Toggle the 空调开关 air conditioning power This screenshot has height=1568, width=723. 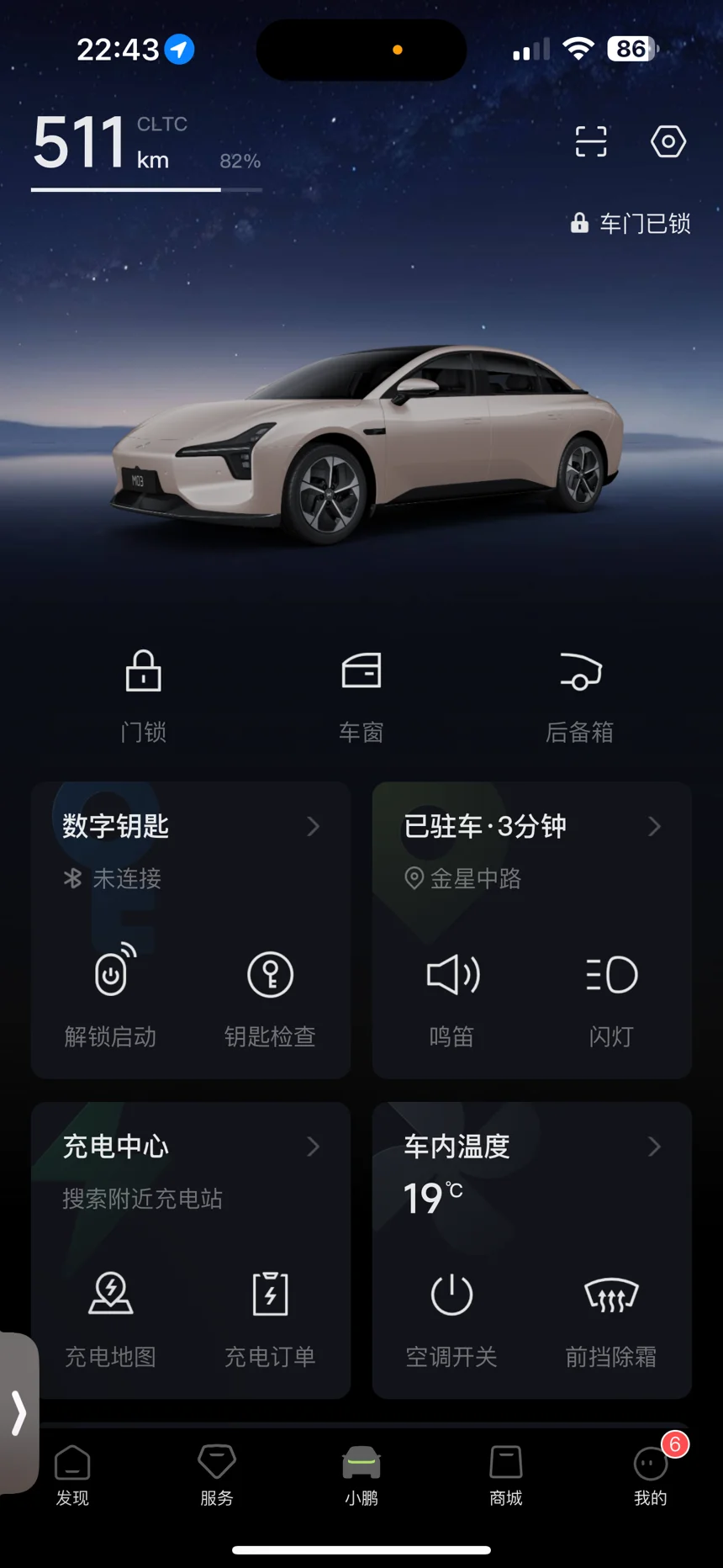452,1315
